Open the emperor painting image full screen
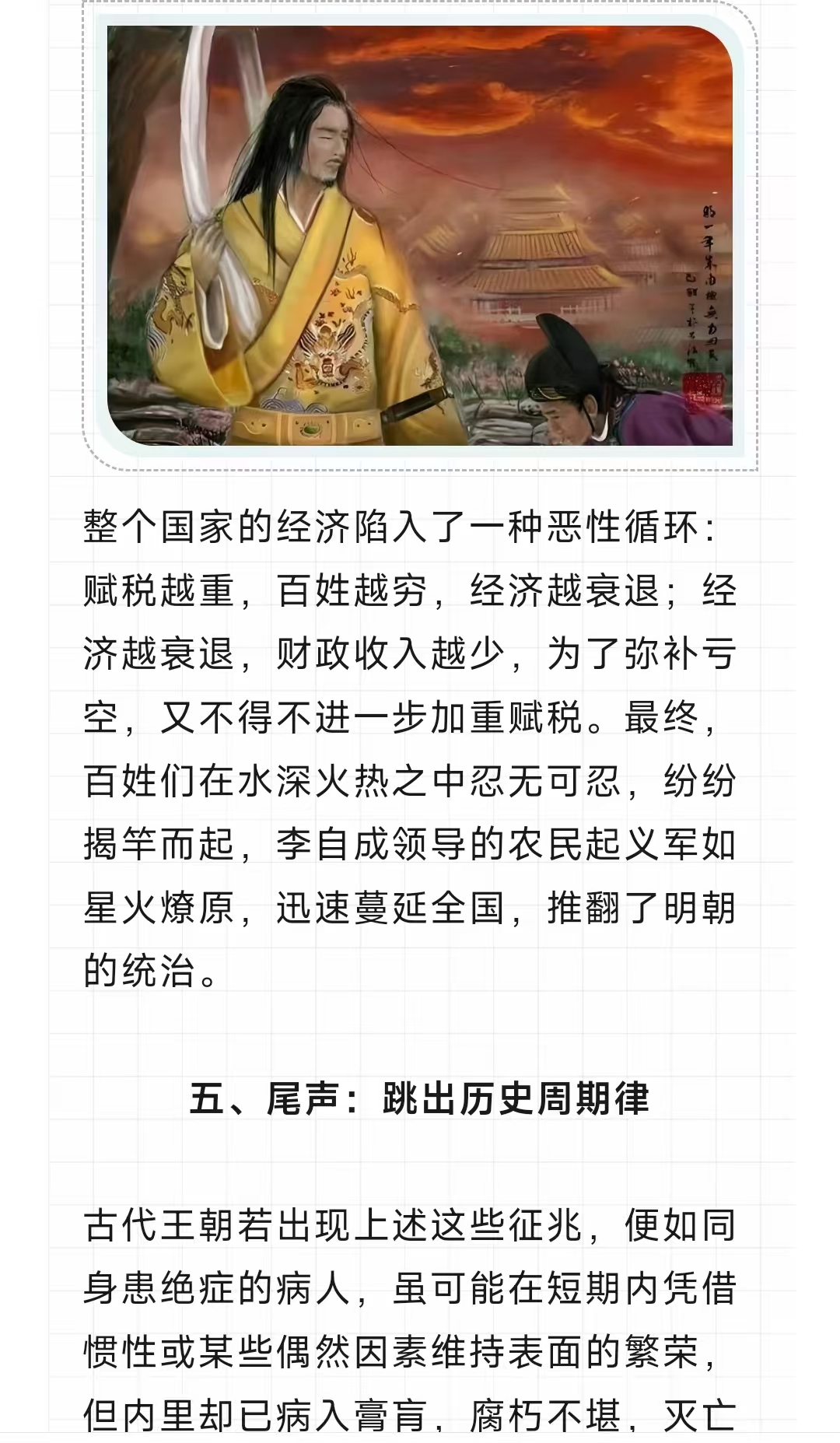 [x=420, y=235]
